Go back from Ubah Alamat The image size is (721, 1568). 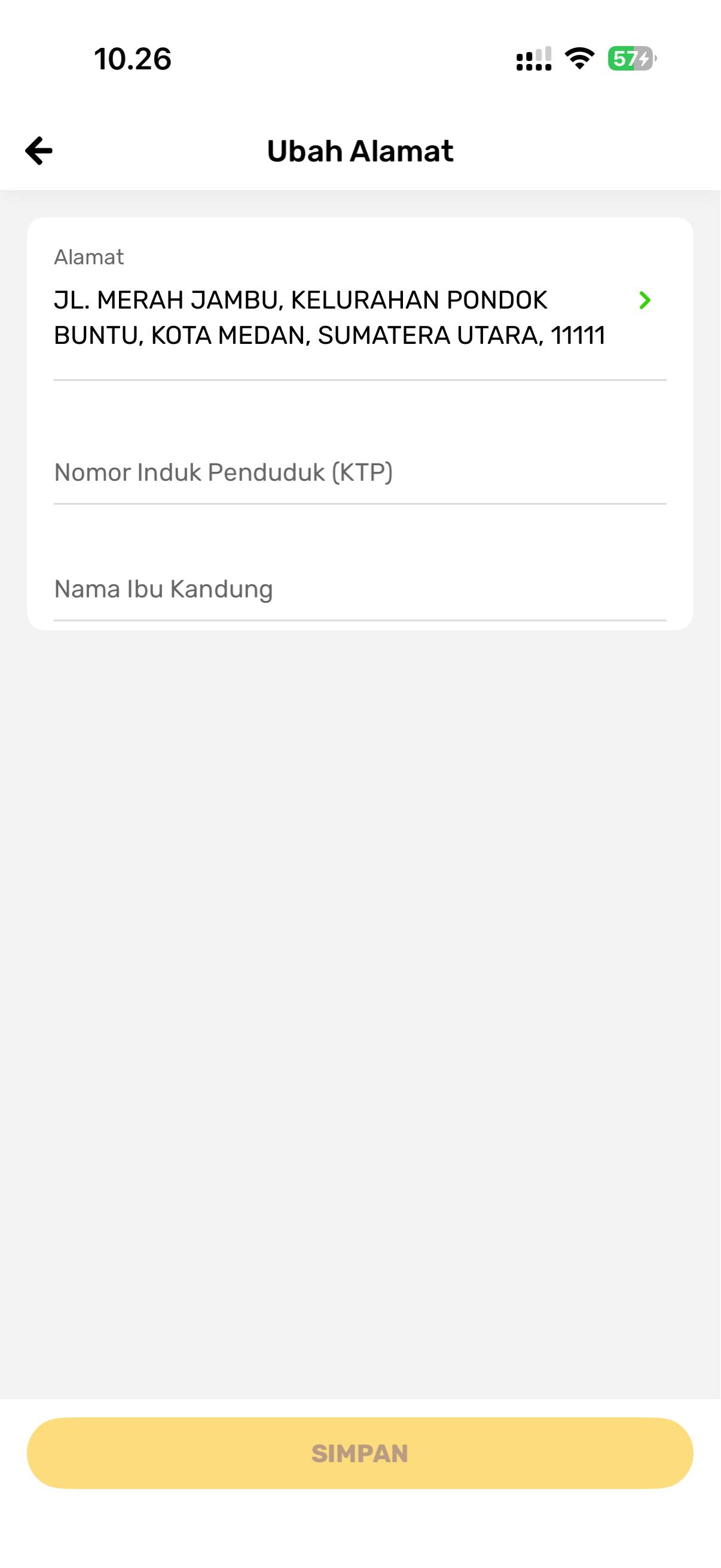(39, 151)
